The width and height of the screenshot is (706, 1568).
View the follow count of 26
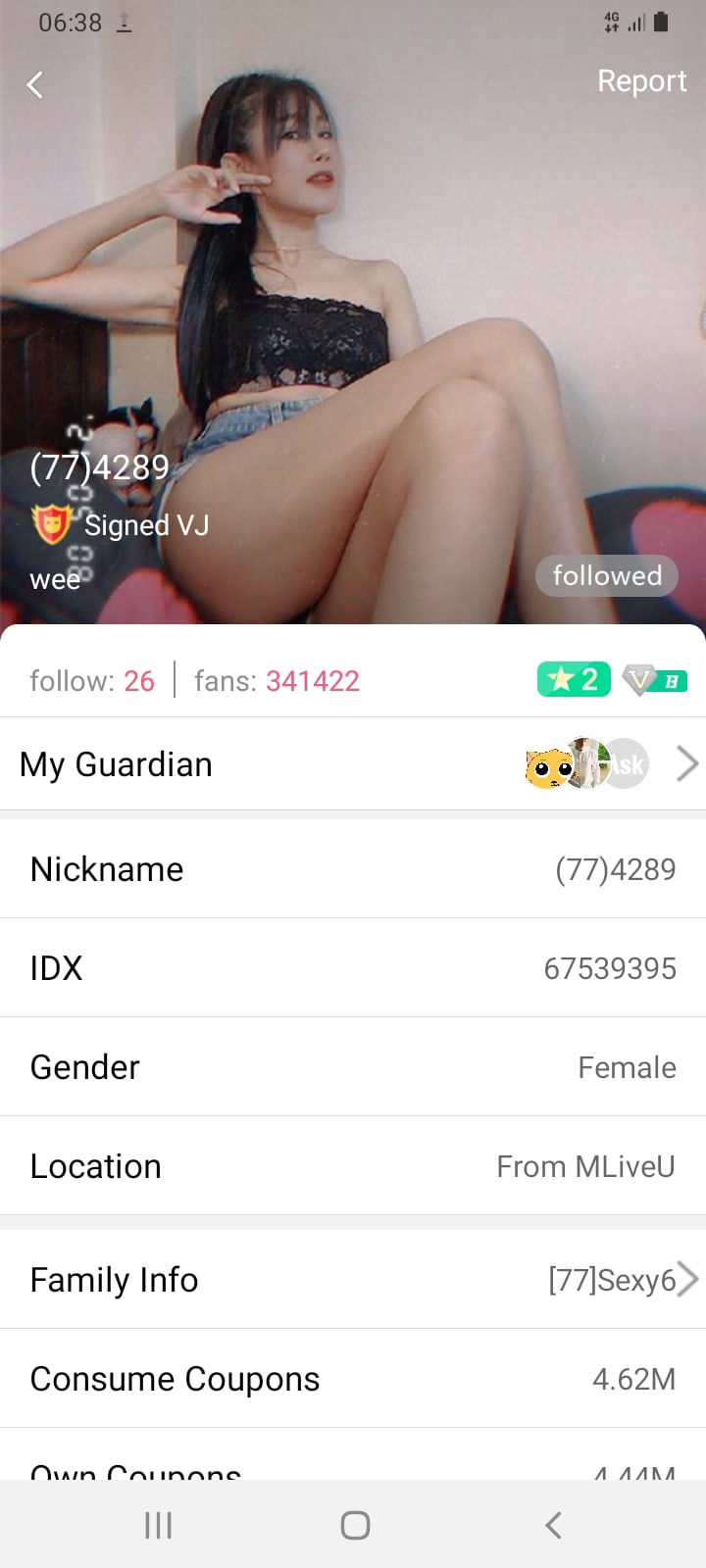coord(92,681)
